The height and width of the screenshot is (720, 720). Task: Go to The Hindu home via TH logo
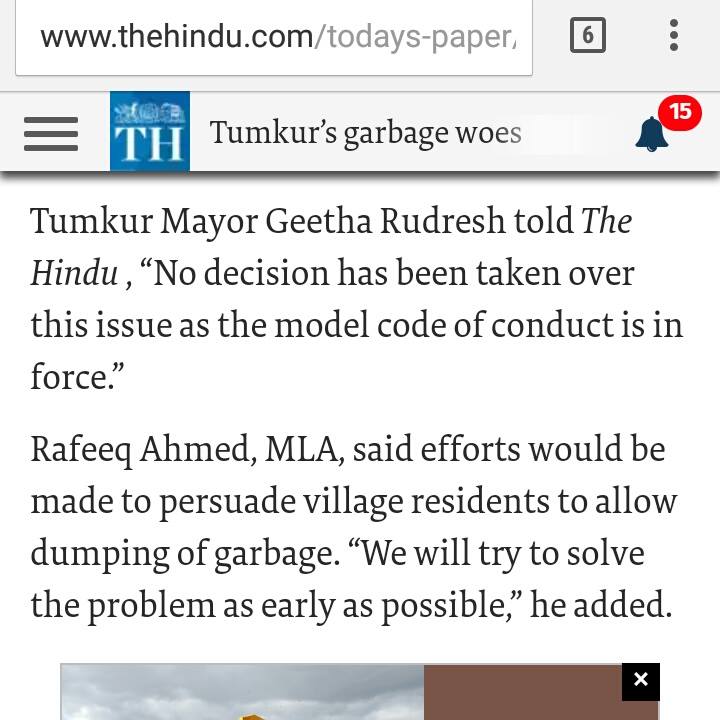click(x=150, y=131)
